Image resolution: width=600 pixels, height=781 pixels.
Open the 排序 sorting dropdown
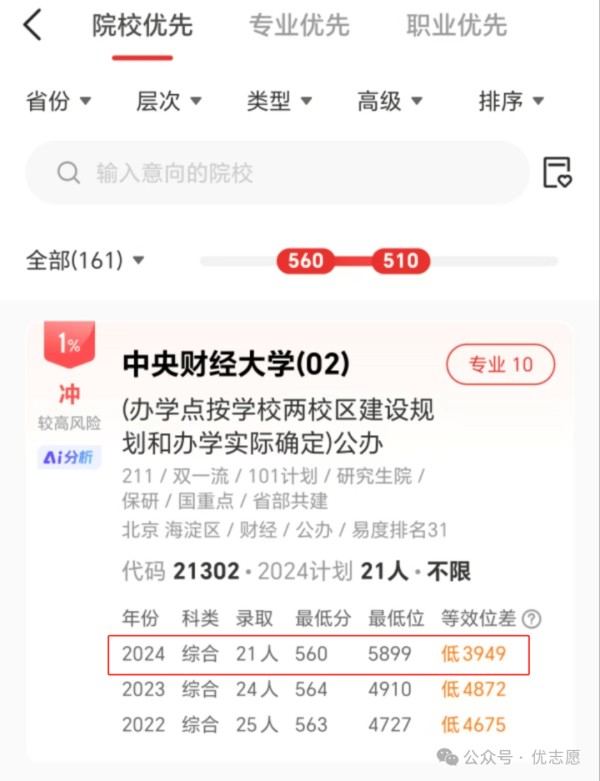[511, 101]
